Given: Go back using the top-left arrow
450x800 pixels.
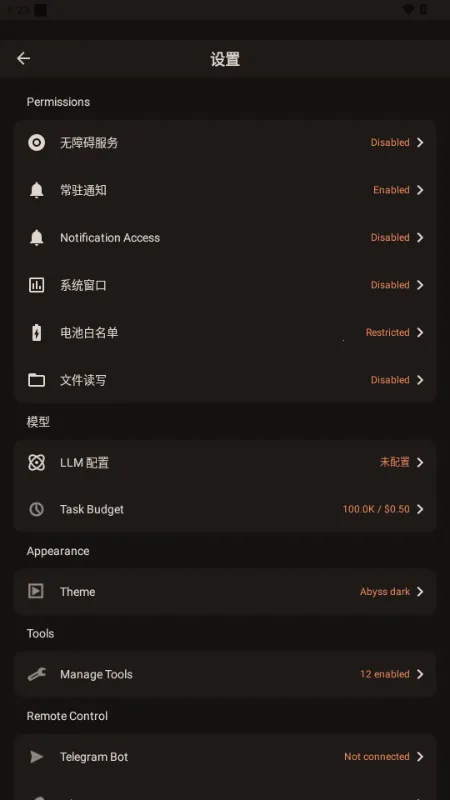Looking at the screenshot, I should coord(23,59).
